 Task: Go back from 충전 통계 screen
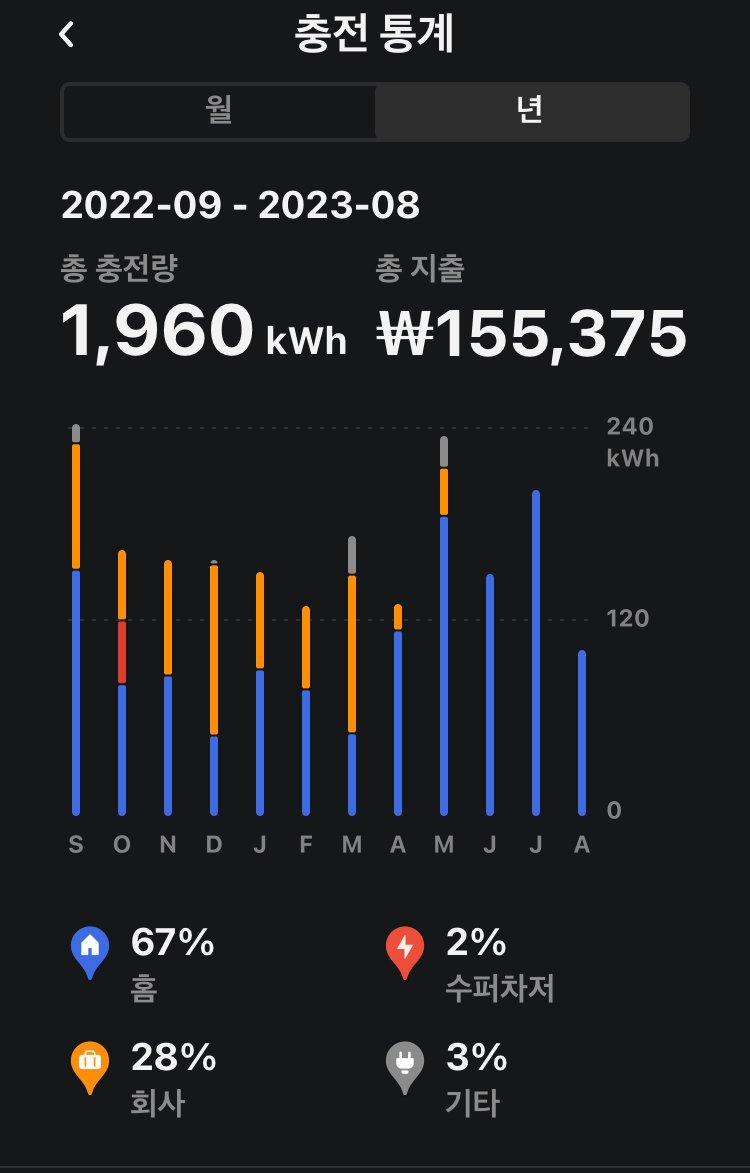click(67, 35)
